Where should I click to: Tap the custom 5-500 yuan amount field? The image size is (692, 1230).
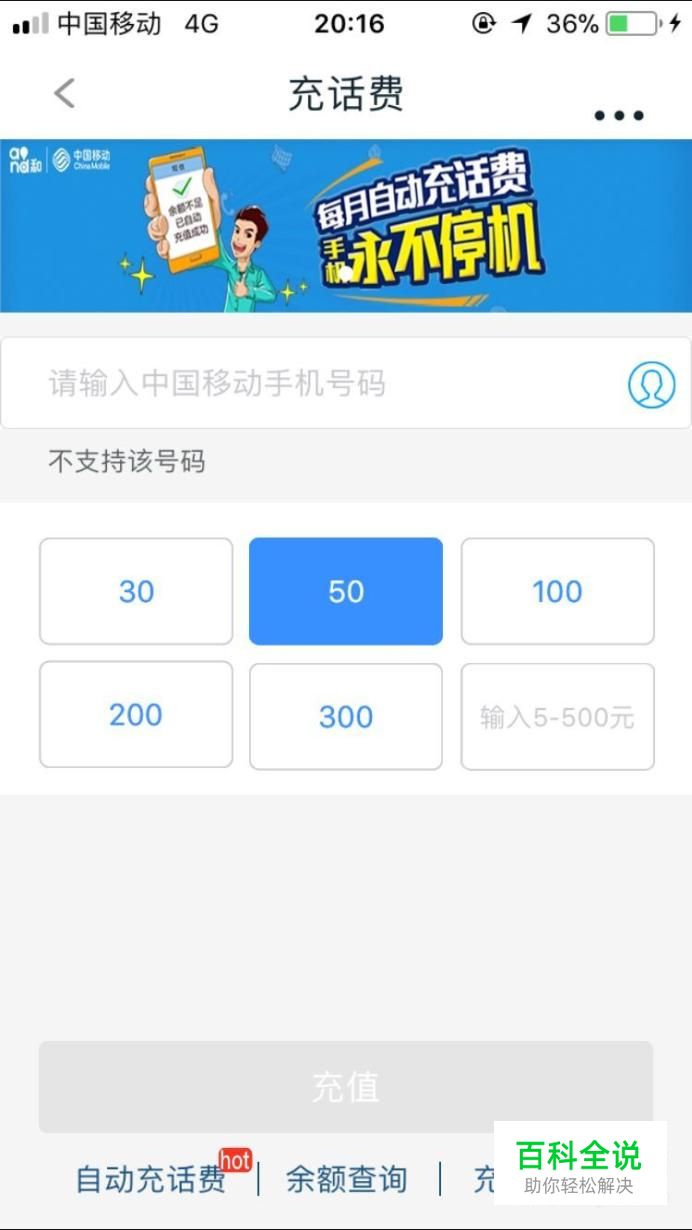pyautogui.click(x=557, y=717)
